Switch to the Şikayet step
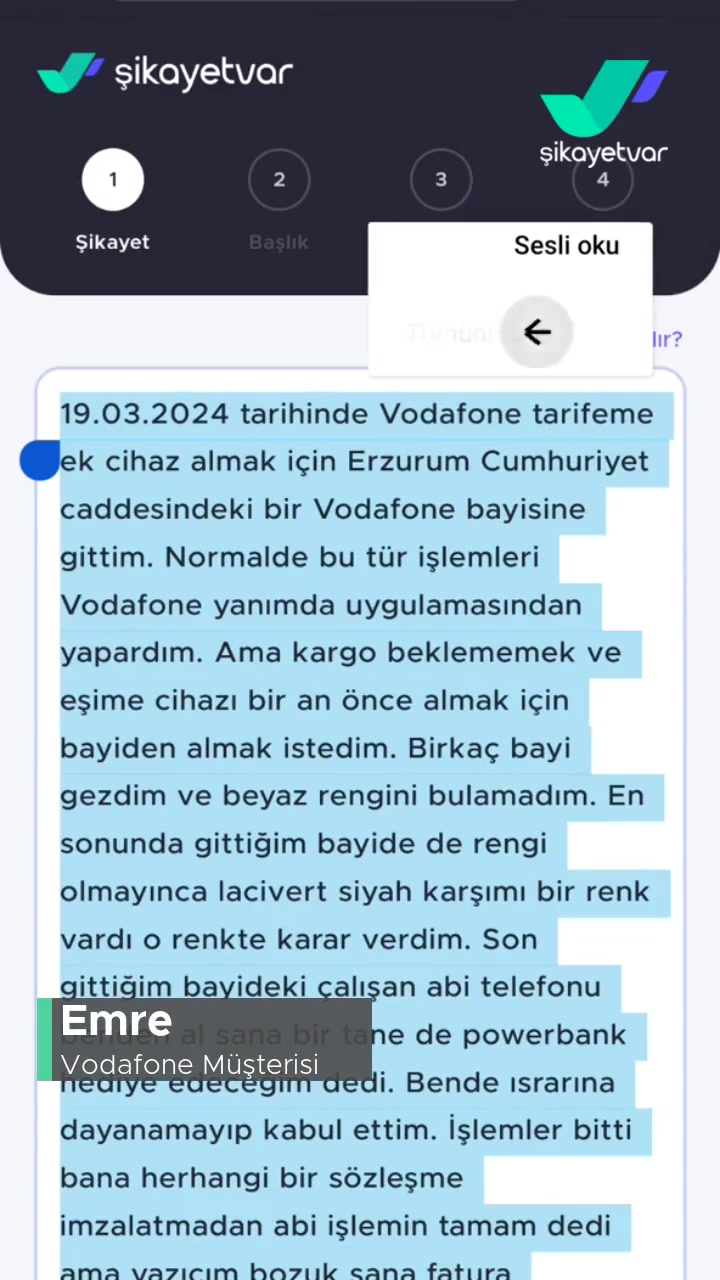The width and height of the screenshot is (720, 1280). 112,241
